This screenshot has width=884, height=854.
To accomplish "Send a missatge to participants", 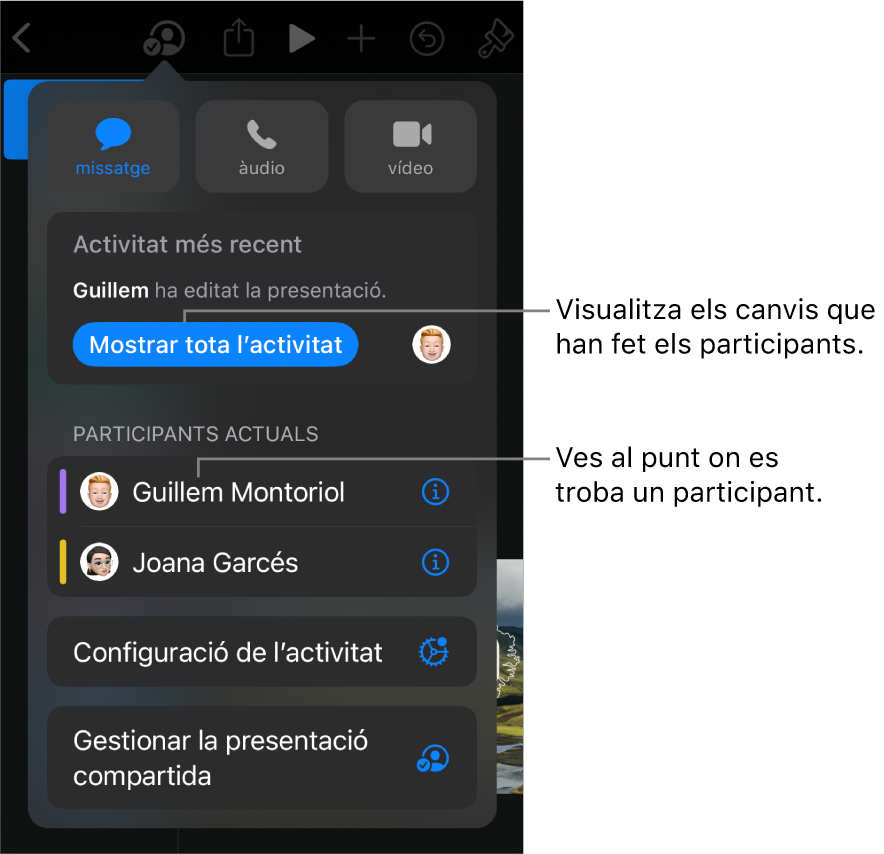I will (x=113, y=146).
